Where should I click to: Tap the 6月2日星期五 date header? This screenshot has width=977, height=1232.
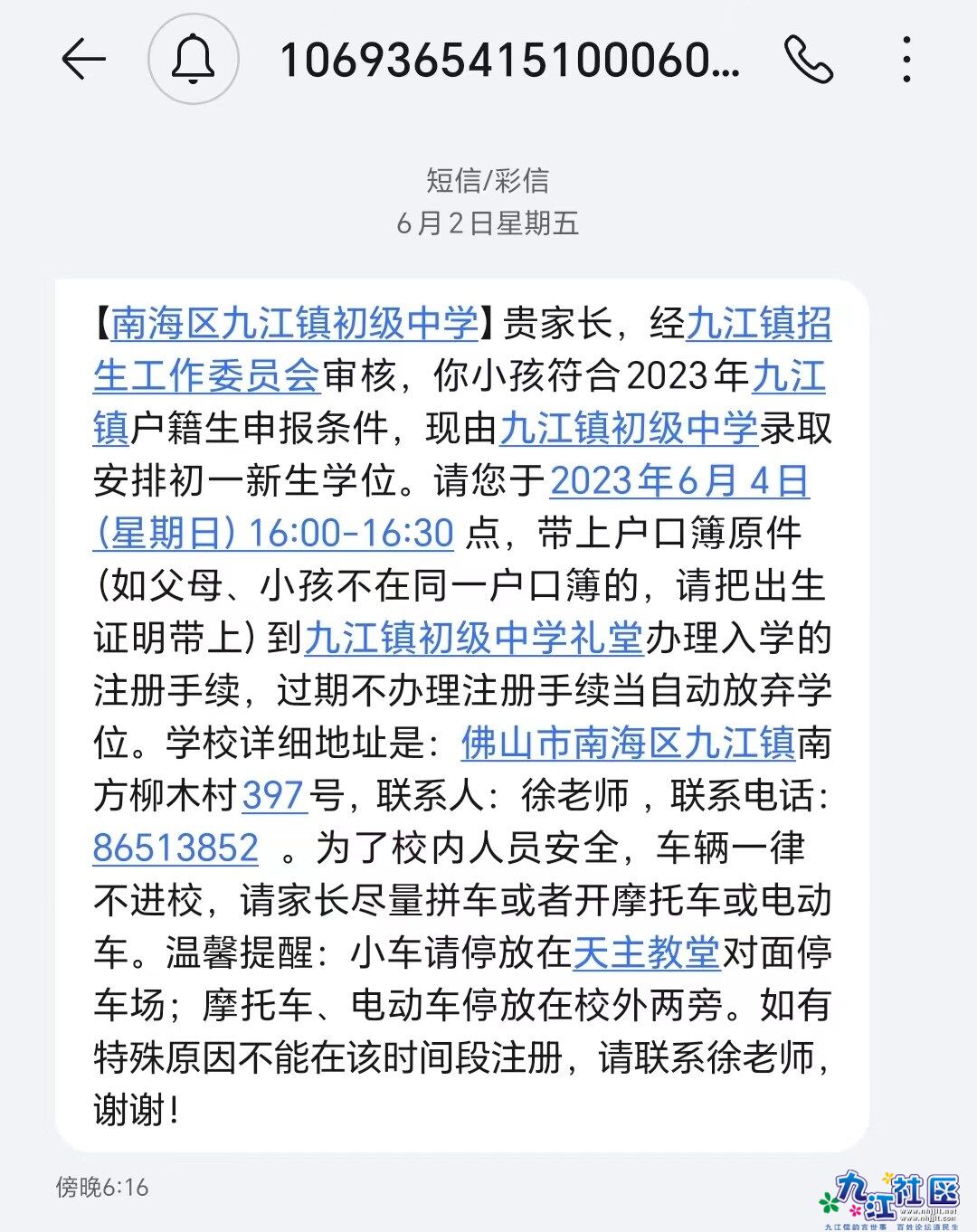tap(488, 223)
